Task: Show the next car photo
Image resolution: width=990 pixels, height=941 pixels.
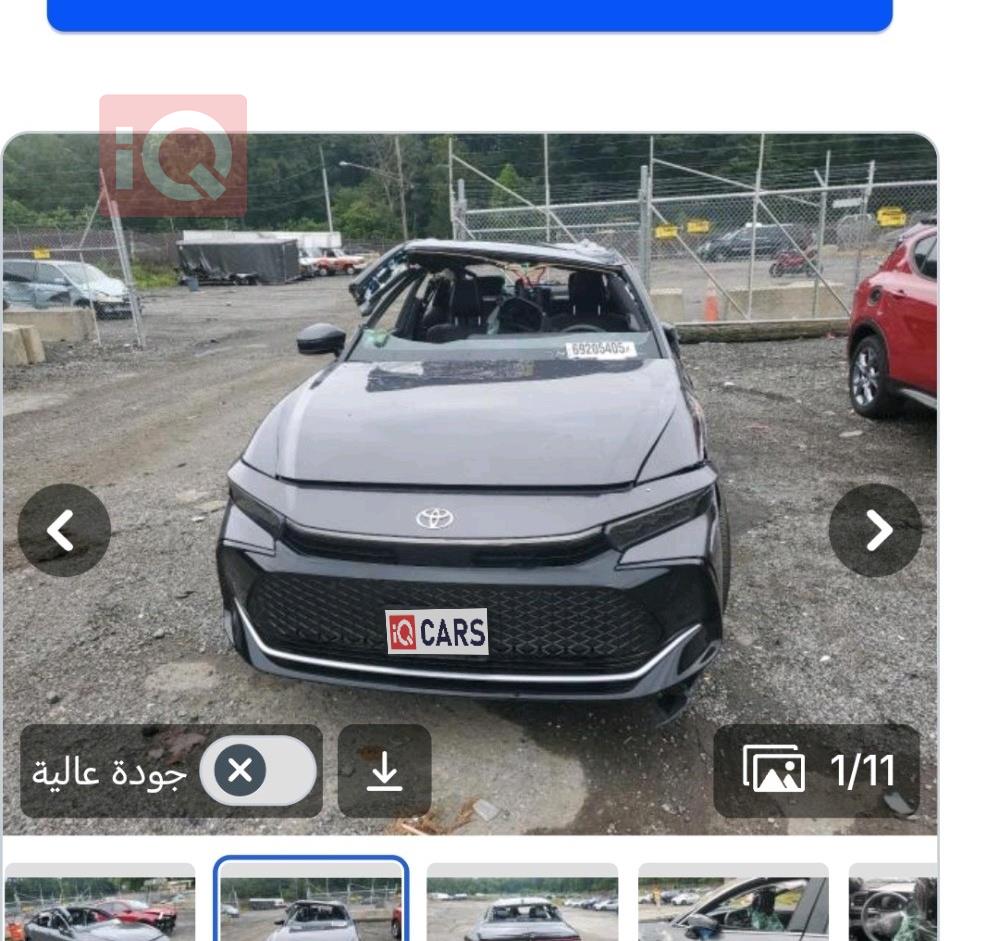Action: point(875,530)
